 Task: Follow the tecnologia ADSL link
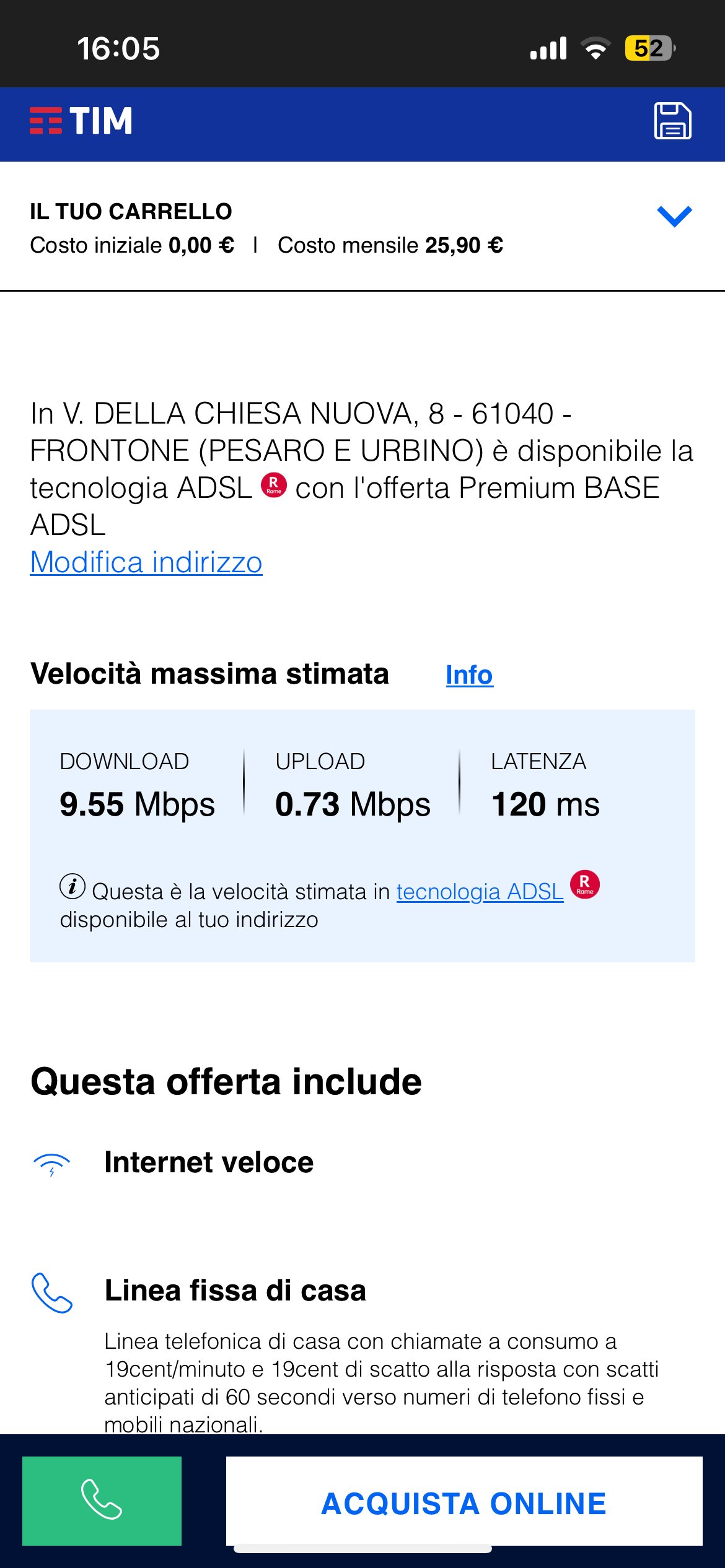pyautogui.click(x=480, y=892)
